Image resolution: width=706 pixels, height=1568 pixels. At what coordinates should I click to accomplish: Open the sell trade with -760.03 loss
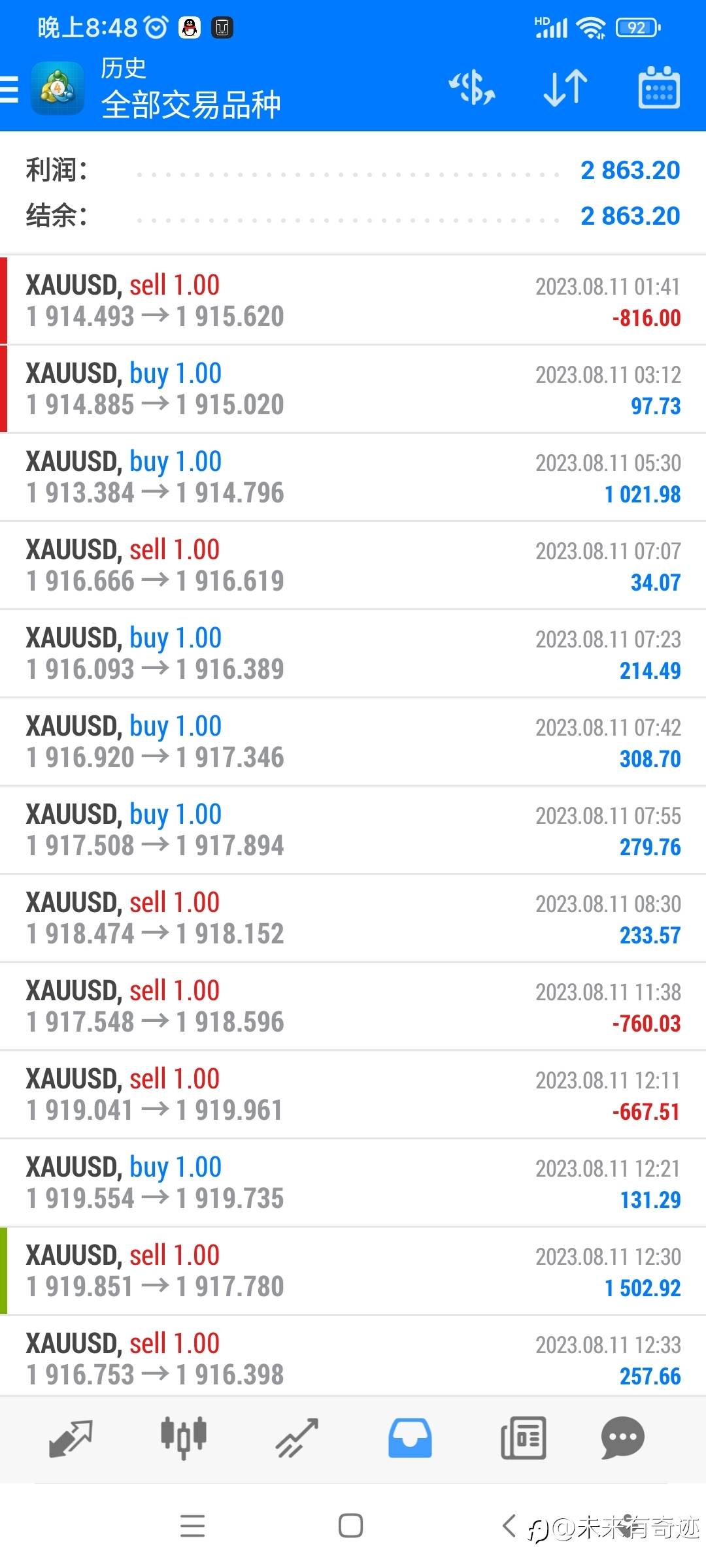[353, 1006]
